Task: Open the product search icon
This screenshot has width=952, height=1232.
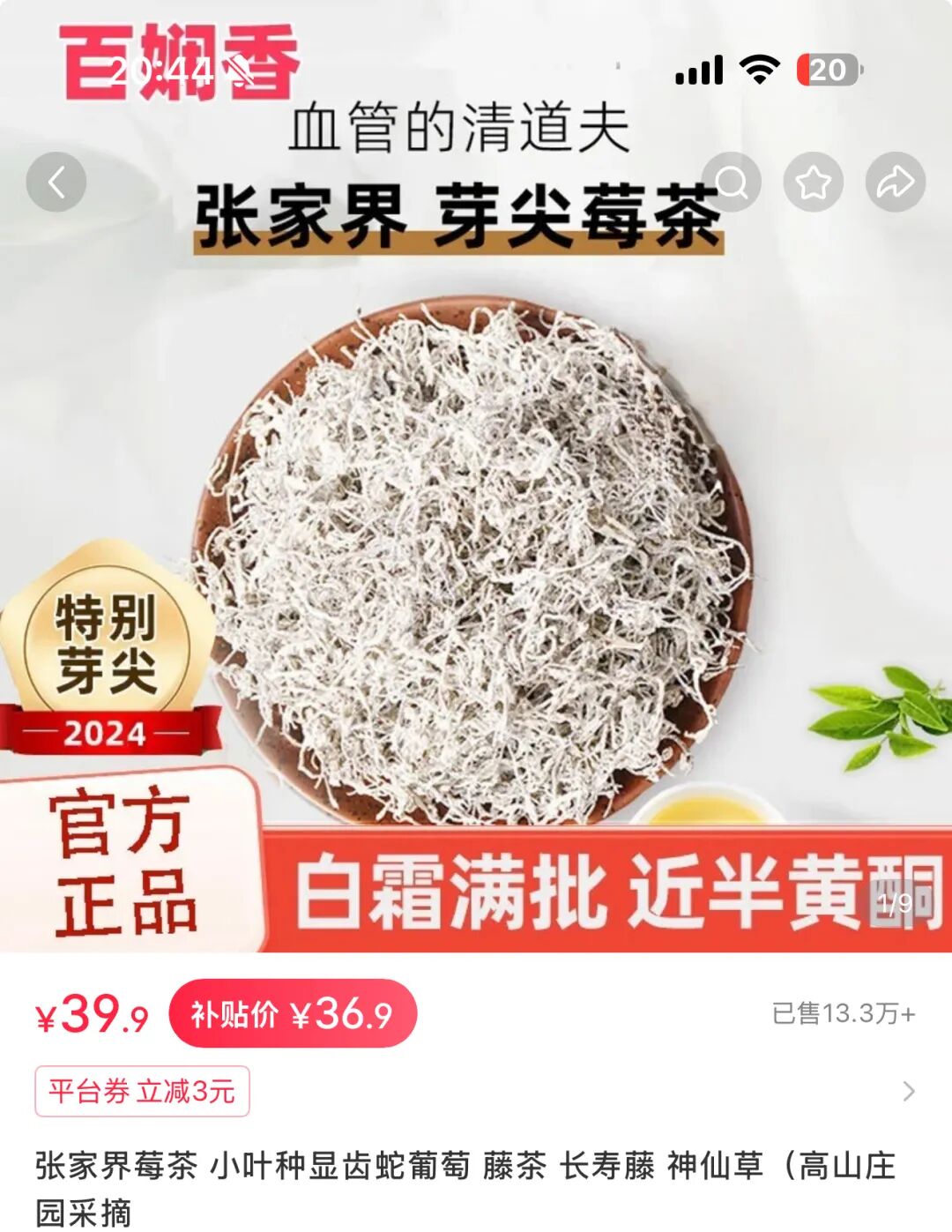Action: pyautogui.click(x=732, y=181)
